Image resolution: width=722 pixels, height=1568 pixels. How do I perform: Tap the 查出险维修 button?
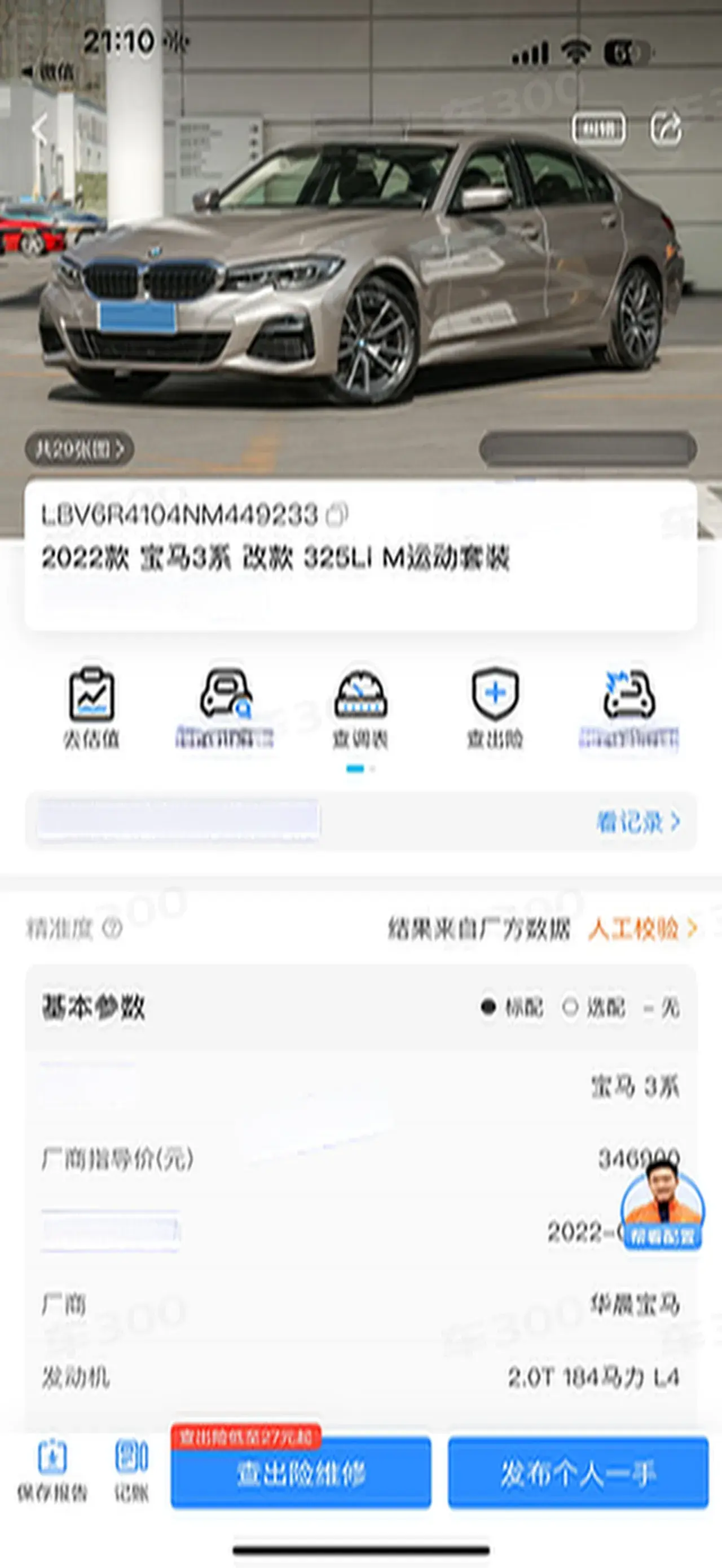pyautogui.click(x=301, y=1473)
